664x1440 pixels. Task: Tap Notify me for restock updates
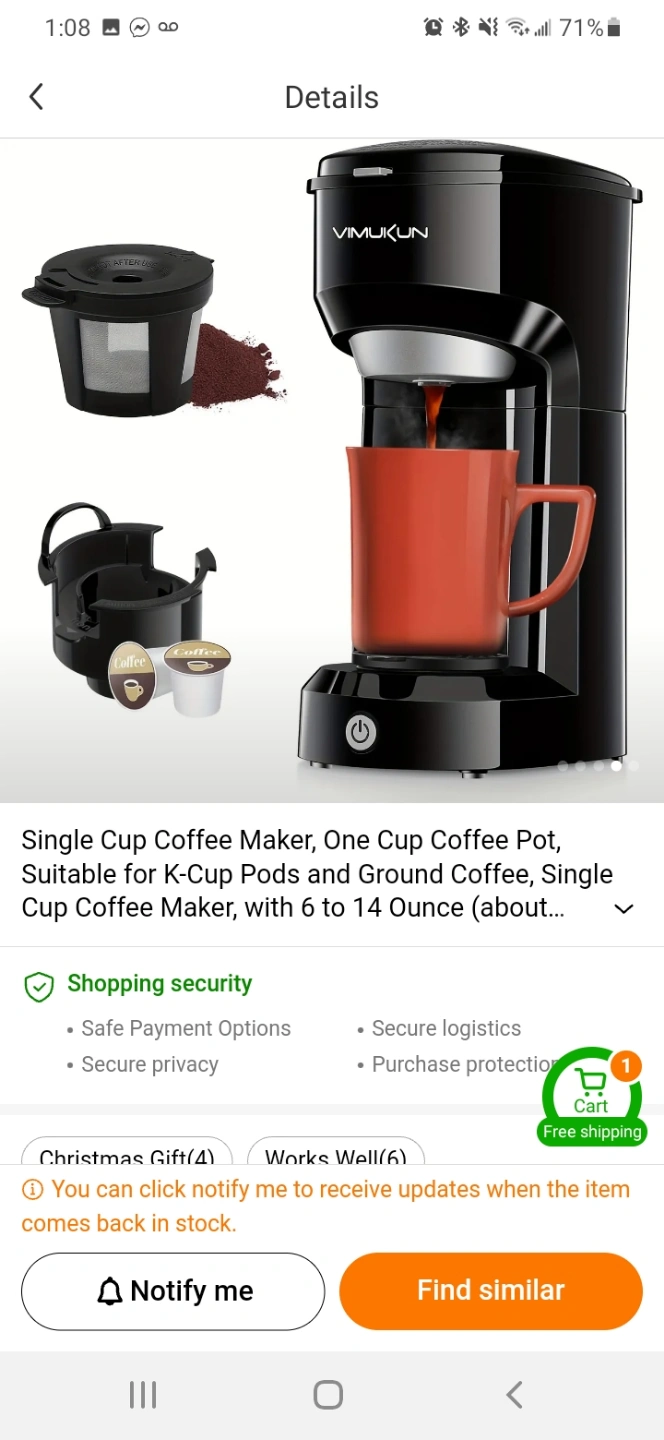[173, 1291]
